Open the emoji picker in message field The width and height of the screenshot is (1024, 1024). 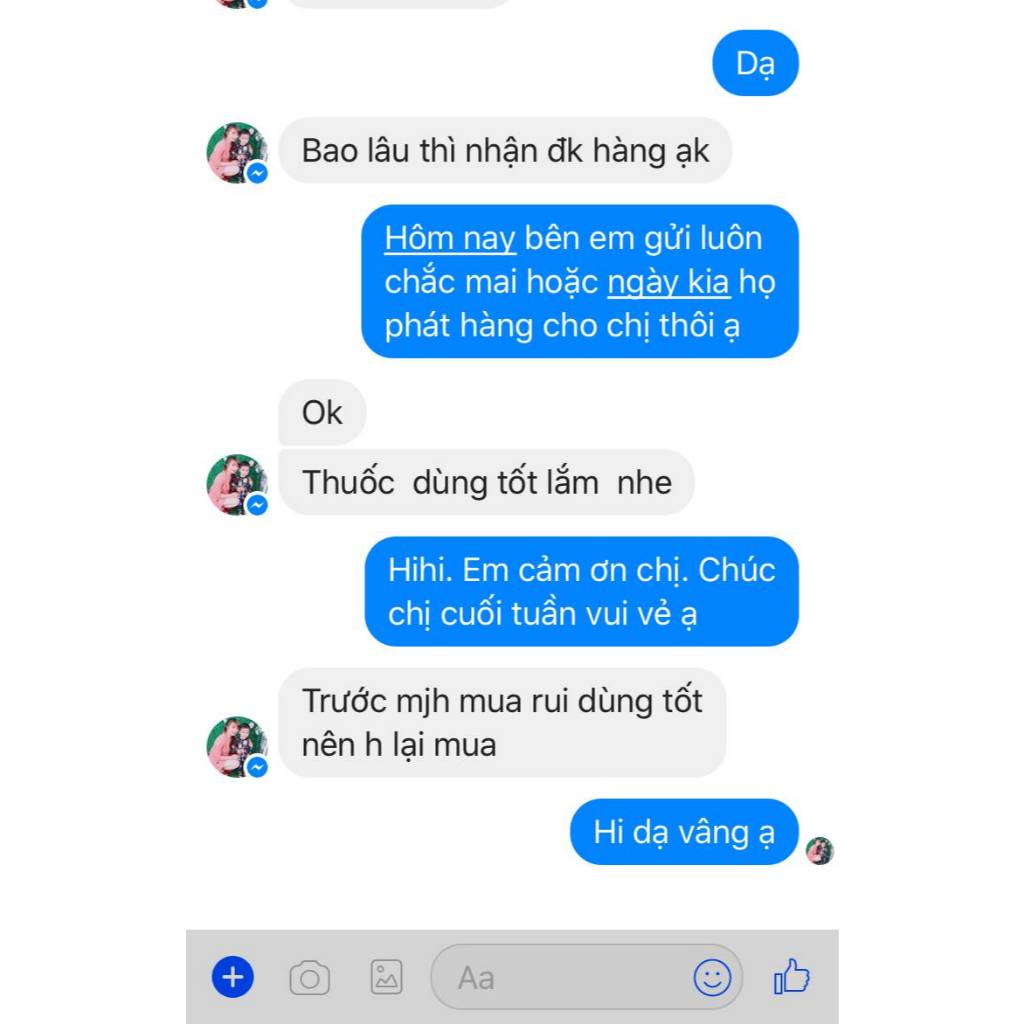point(712,978)
